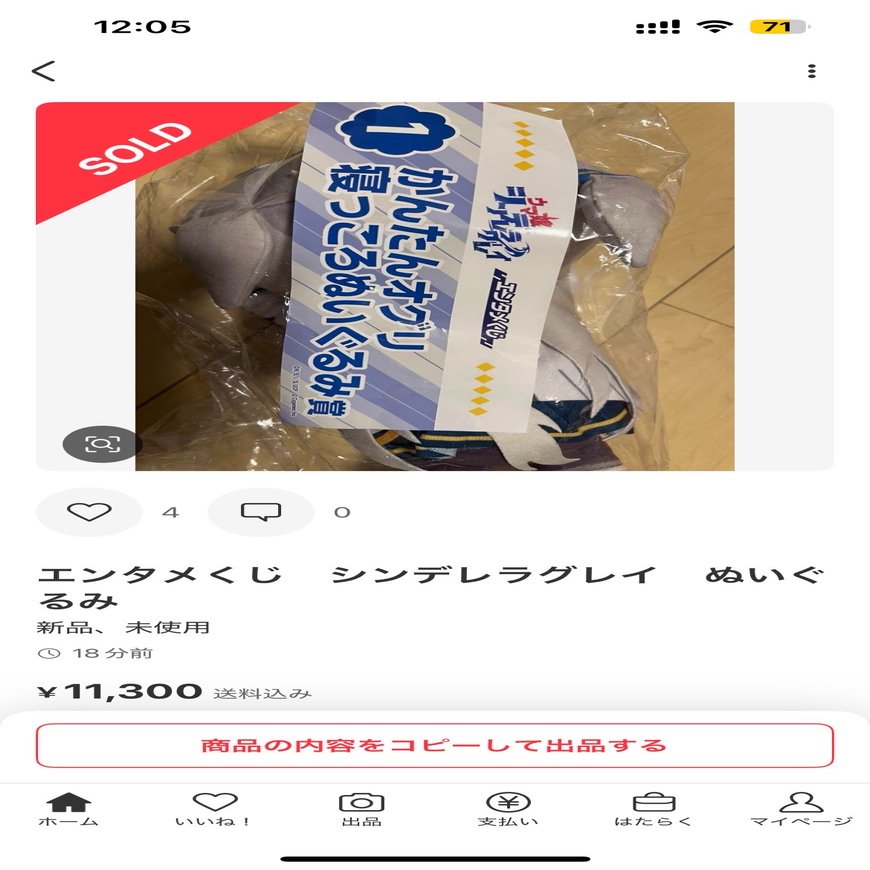870x870 pixels.
Task: Open the マイページ tab
Action: tap(800, 809)
